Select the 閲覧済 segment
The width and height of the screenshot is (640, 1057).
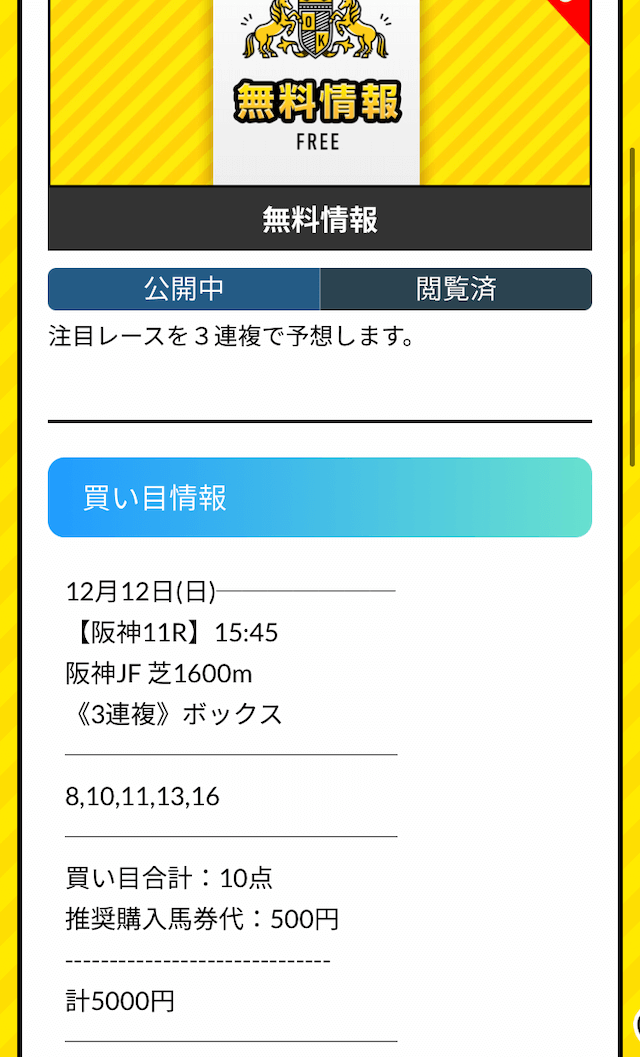[456, 289]
